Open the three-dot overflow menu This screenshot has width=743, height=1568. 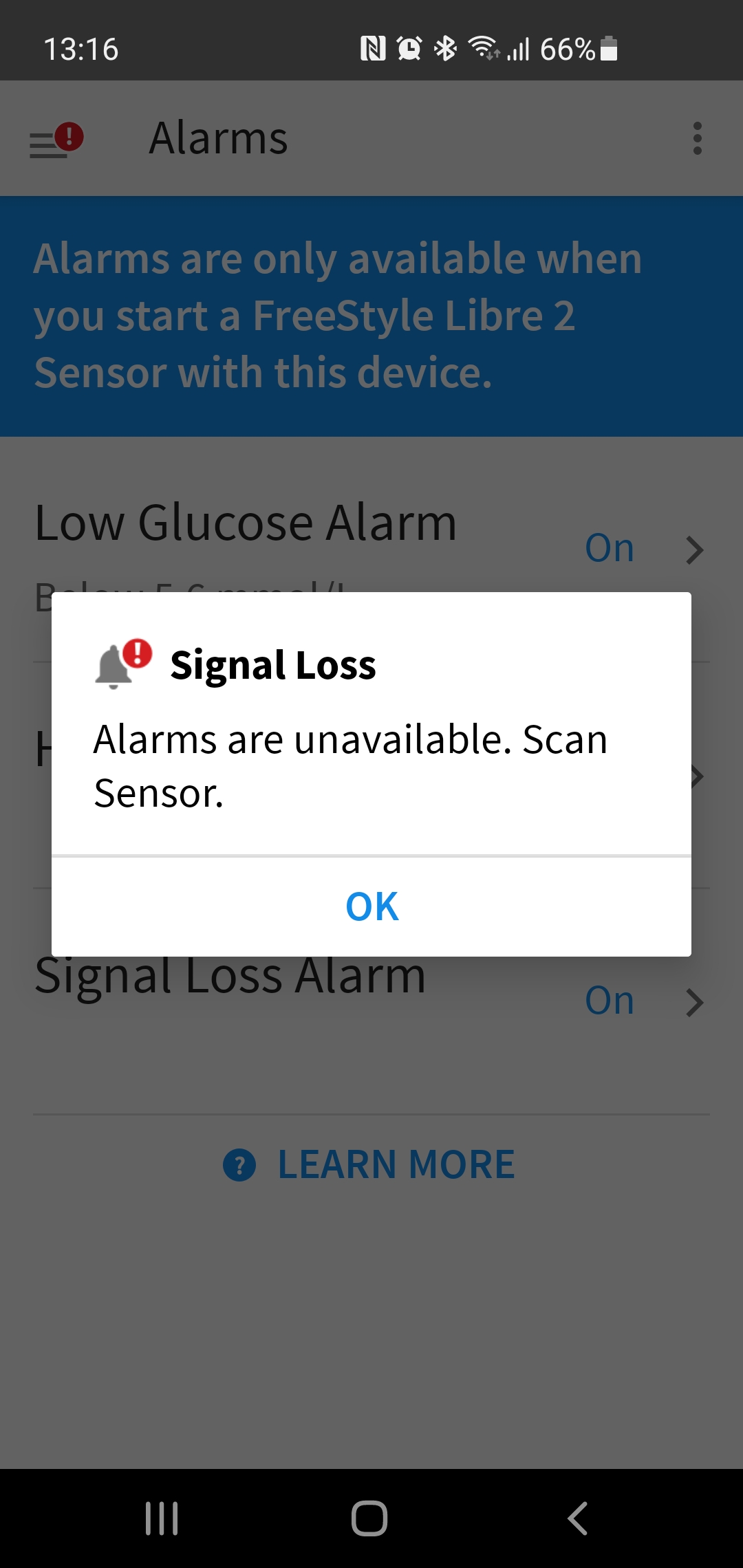coord(697,138)
